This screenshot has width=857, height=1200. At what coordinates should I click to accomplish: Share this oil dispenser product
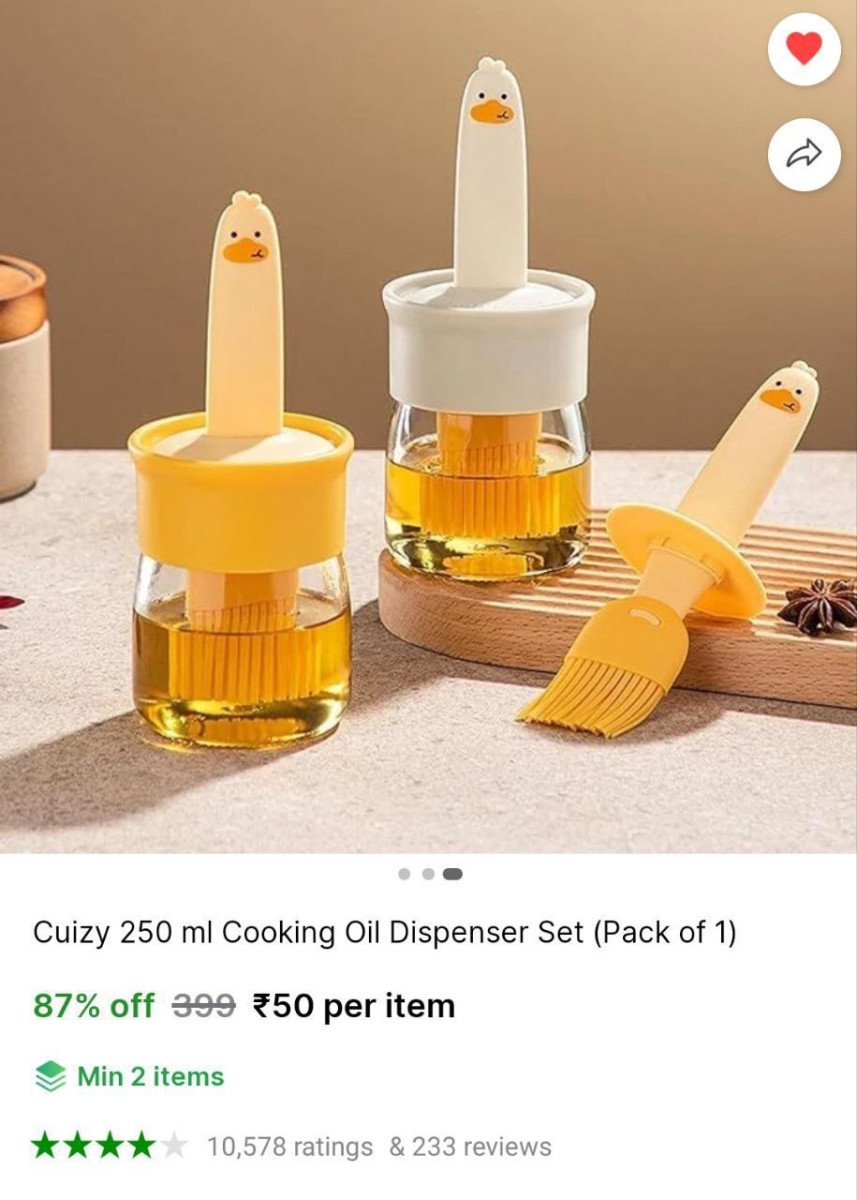coord(804,154)
